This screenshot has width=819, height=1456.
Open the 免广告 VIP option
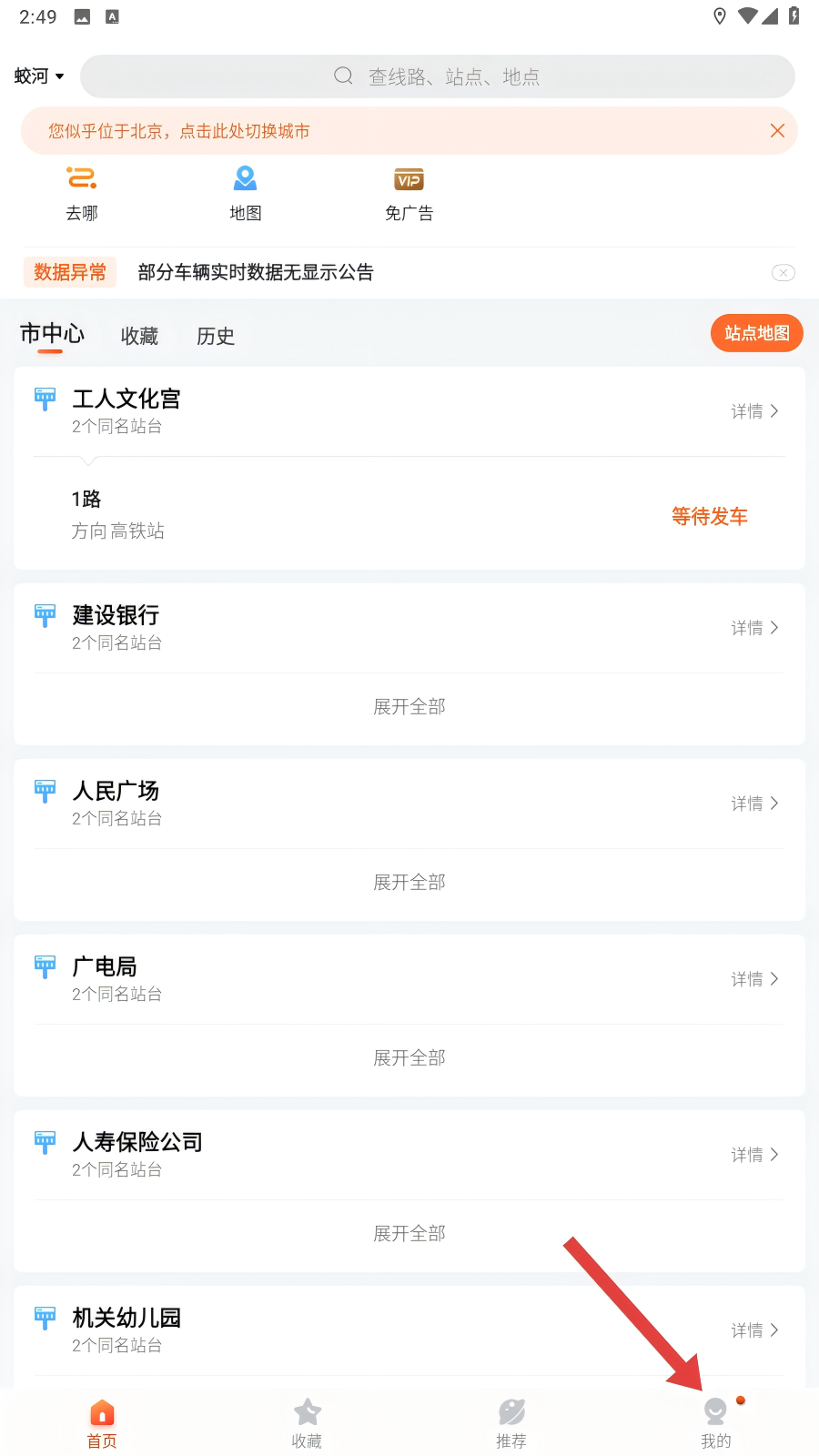[409, 193]
